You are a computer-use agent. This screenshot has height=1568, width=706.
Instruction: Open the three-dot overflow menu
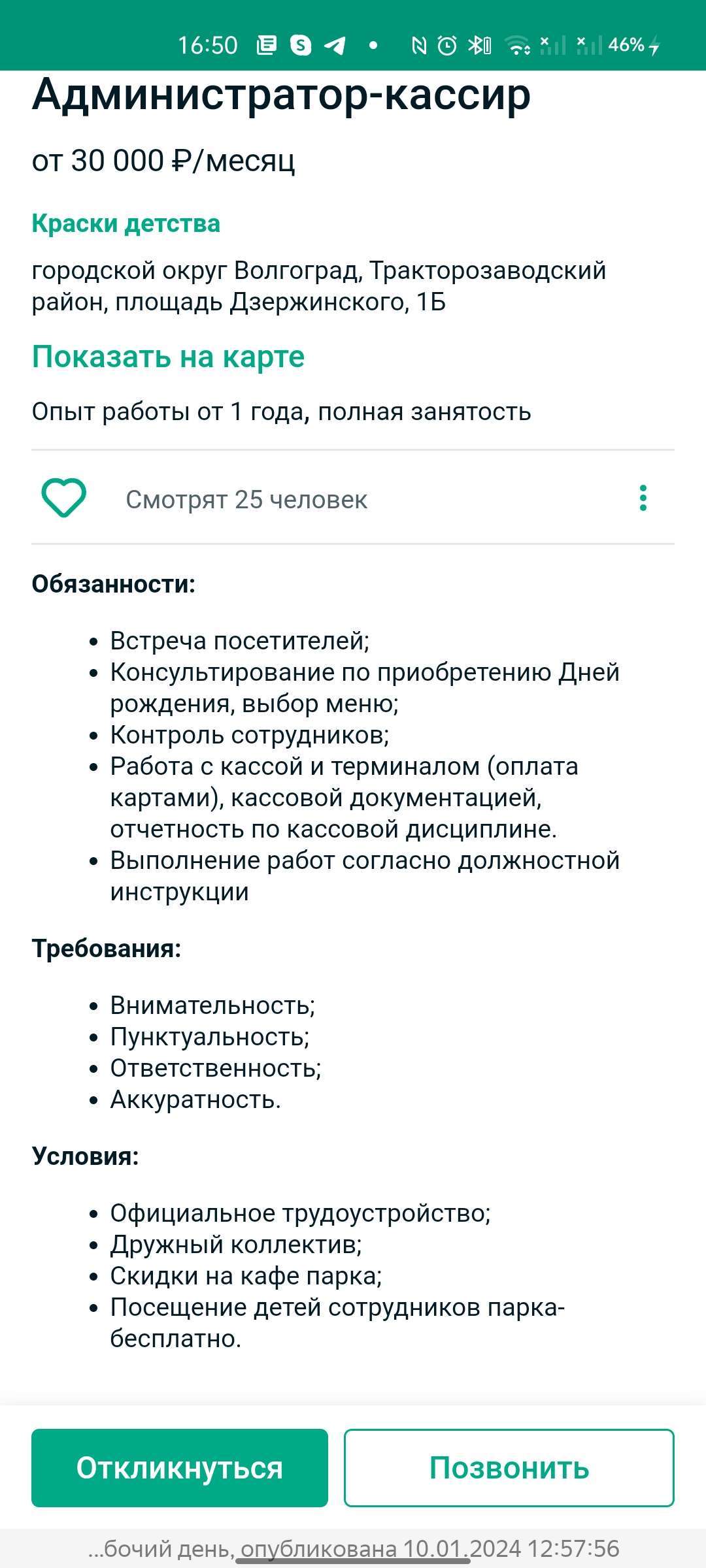pos(643,498)
